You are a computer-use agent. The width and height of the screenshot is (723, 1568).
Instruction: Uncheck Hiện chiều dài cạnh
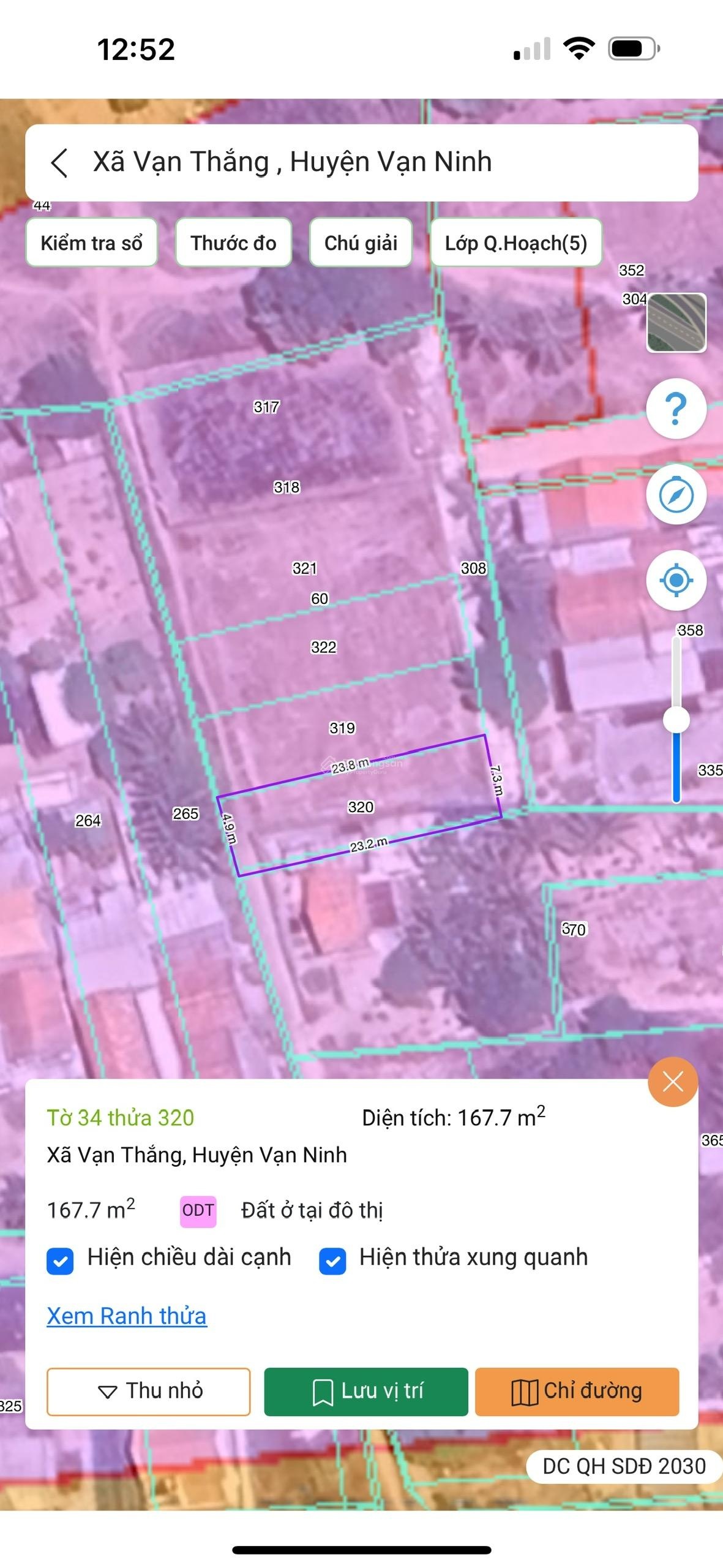61,1261
